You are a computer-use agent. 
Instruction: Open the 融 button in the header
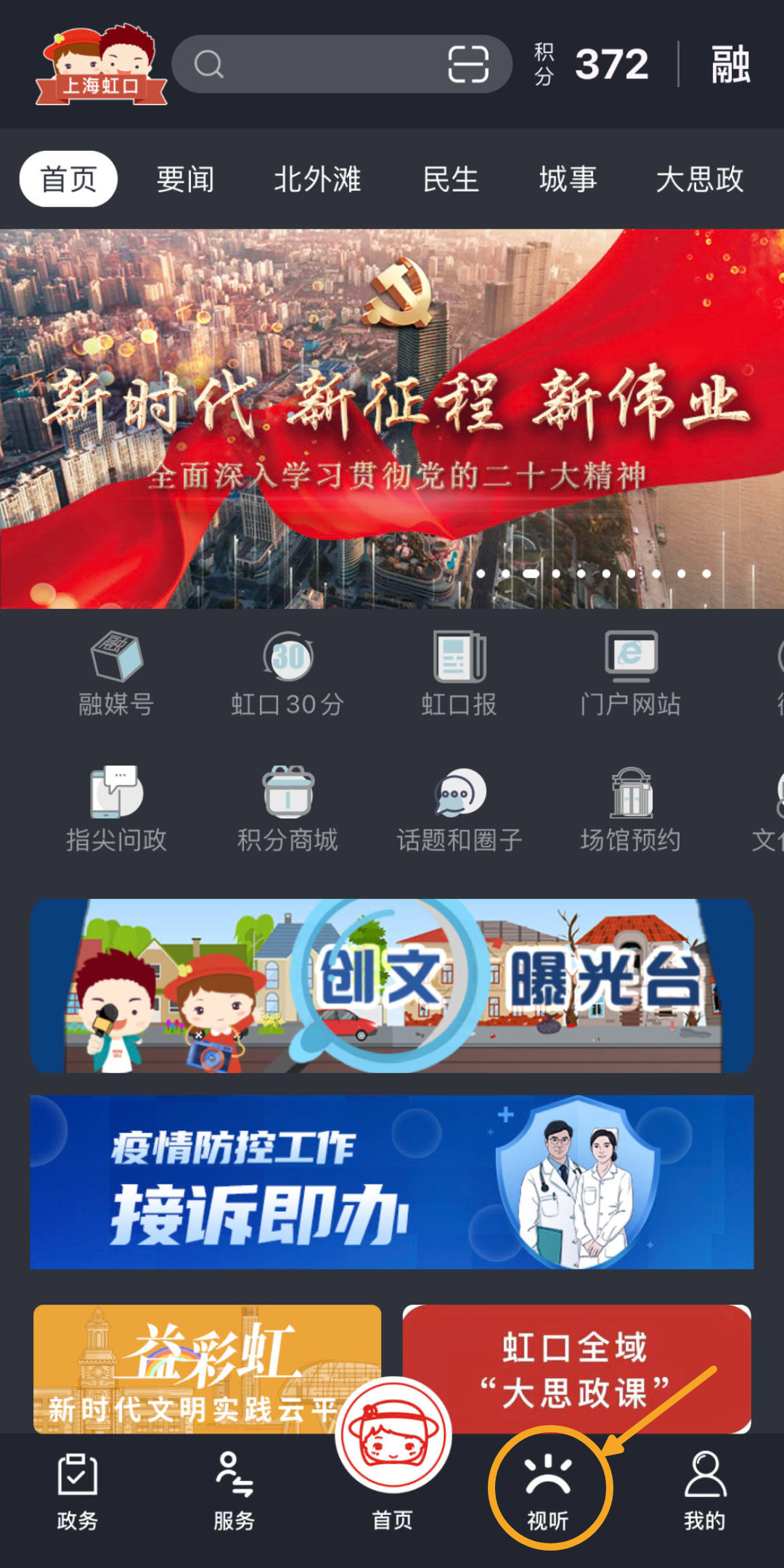730,65
